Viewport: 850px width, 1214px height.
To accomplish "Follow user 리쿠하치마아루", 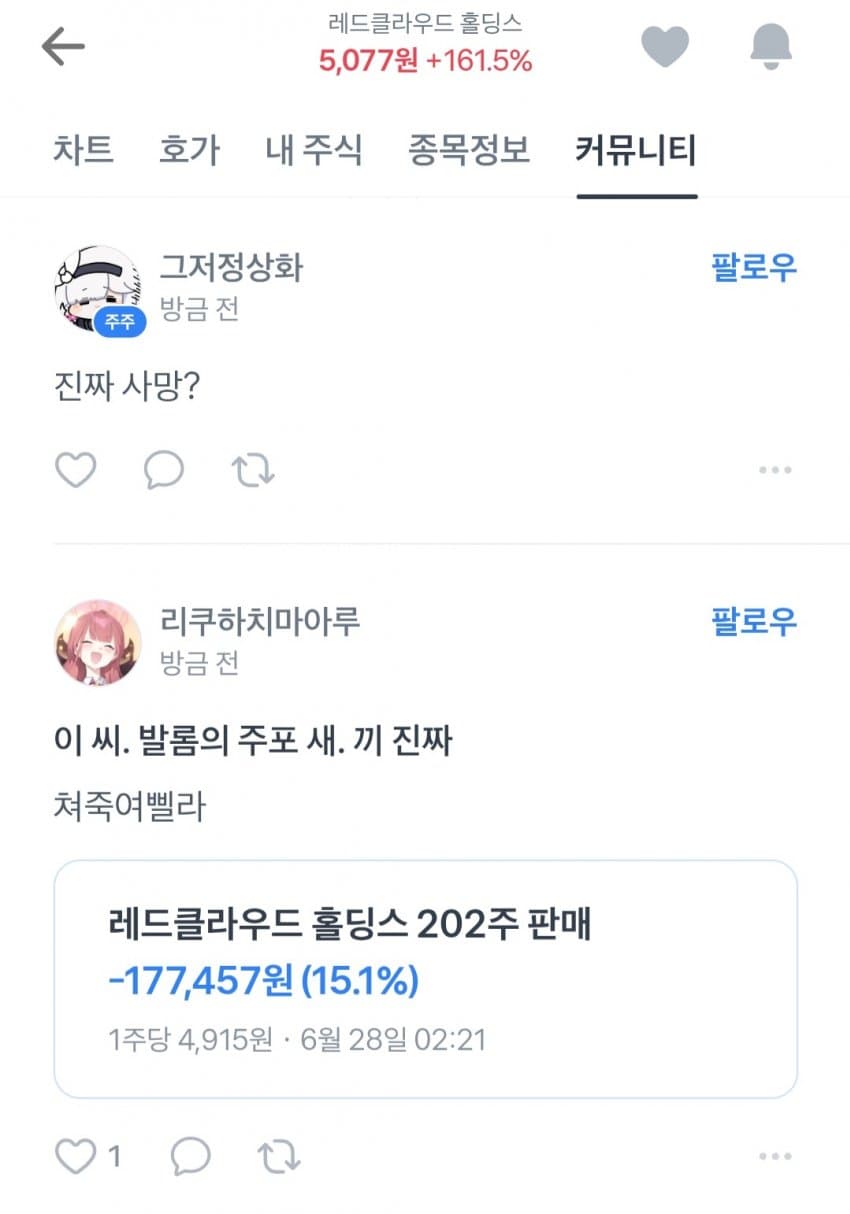I will 754,622.
